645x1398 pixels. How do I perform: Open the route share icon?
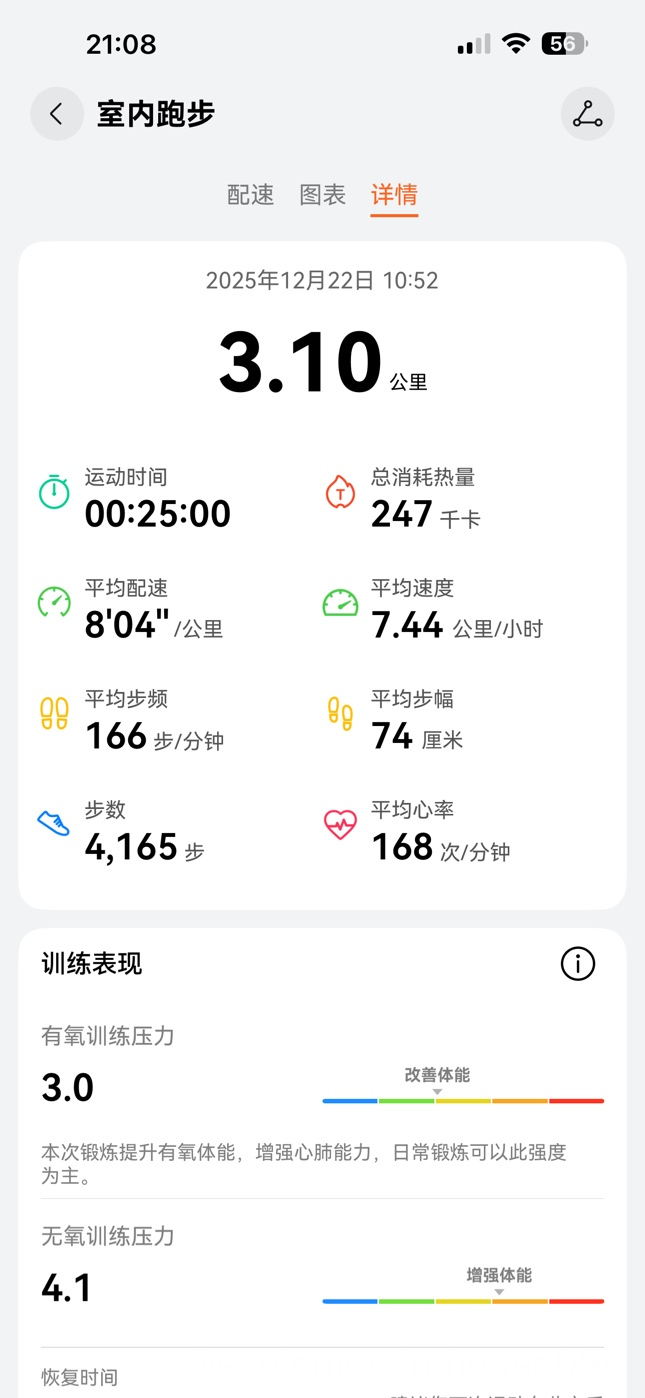click(x=587, y=114)
